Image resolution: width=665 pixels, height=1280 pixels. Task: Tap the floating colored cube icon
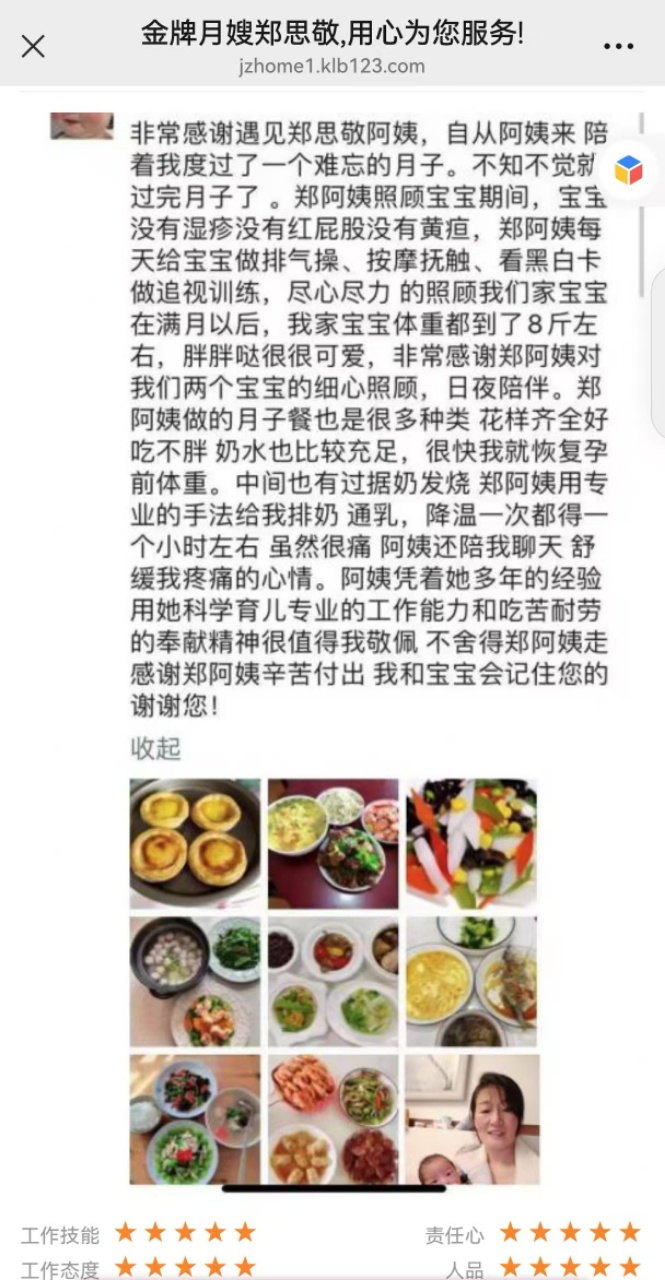(x=629, y=170)
